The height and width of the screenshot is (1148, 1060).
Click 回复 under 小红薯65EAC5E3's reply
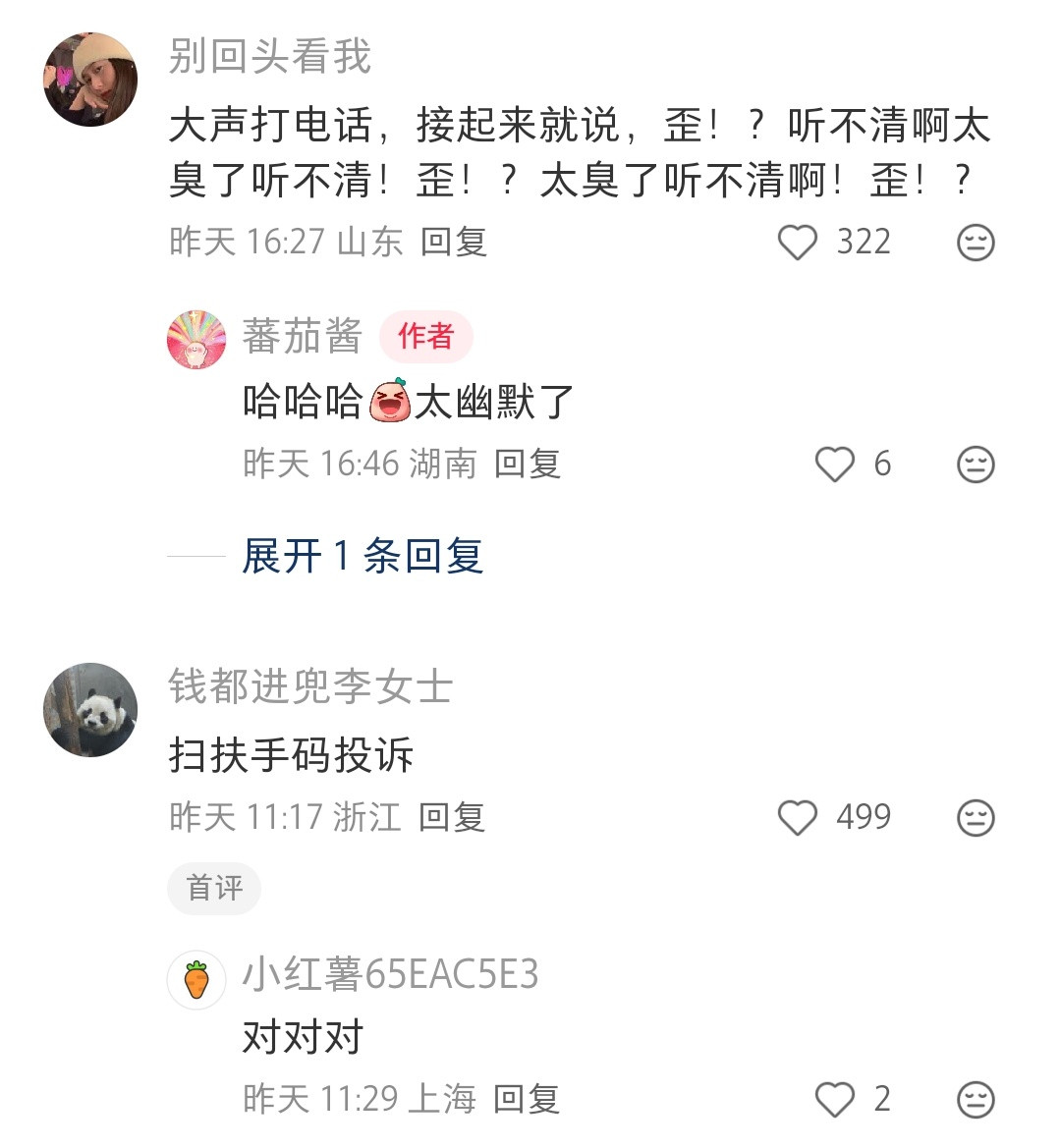[529, 1100]
